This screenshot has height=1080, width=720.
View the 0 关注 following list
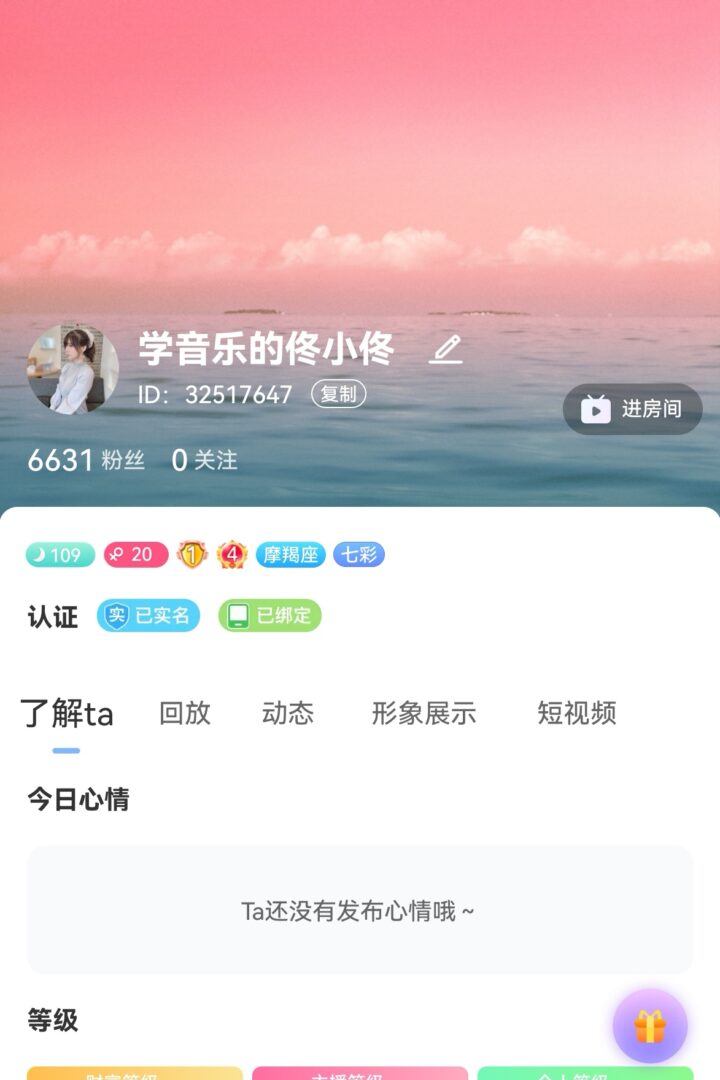point(205,460)
